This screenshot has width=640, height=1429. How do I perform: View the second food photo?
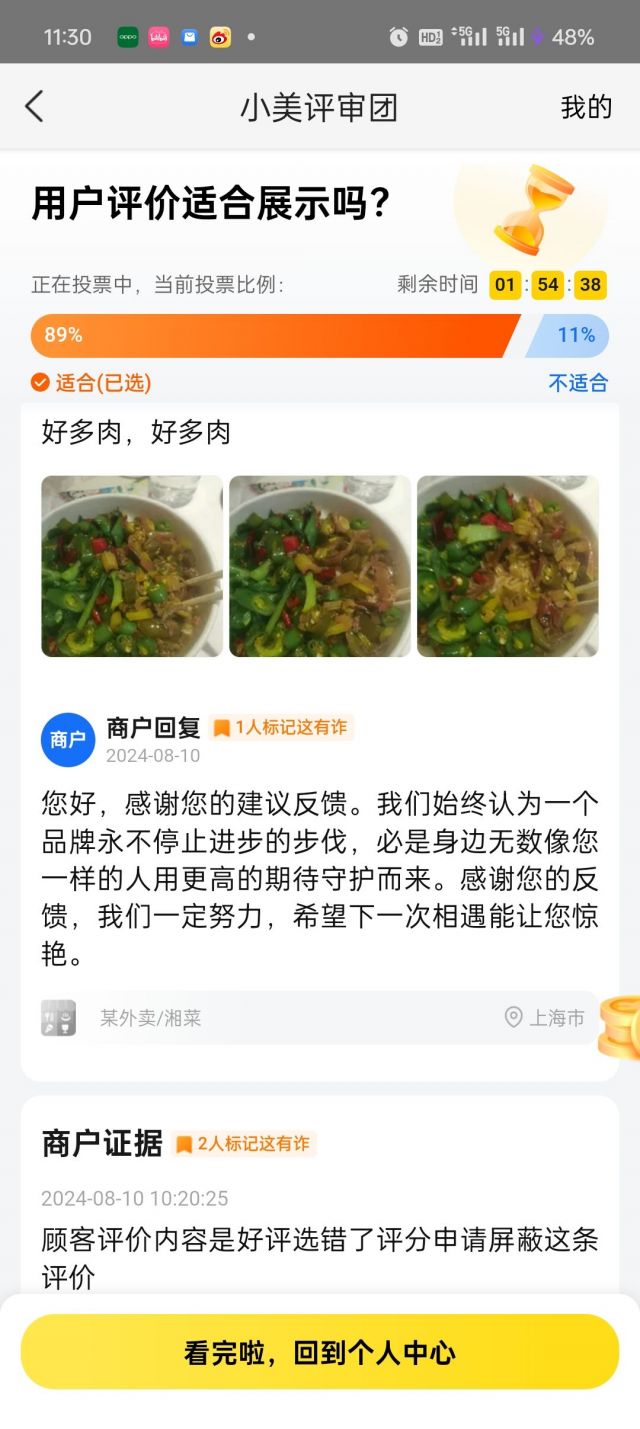pyautogui.click(x=320, y=566)
